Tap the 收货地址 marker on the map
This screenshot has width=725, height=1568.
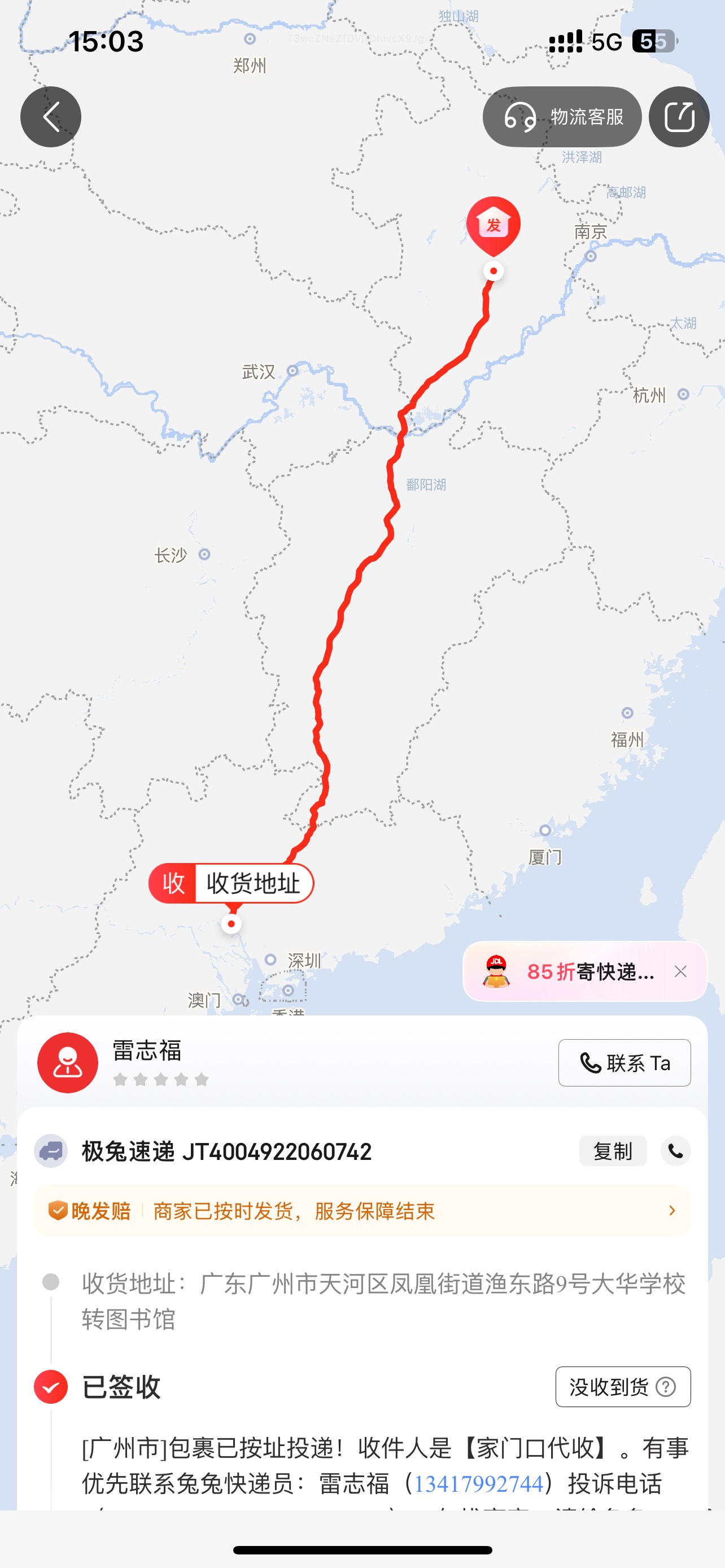pyautogui.click(x=232, y=883)
